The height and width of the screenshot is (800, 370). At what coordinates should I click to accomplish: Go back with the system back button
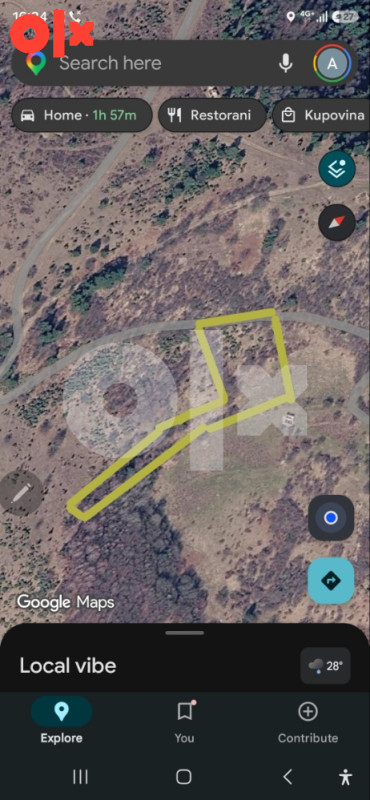tap(288, 777)
